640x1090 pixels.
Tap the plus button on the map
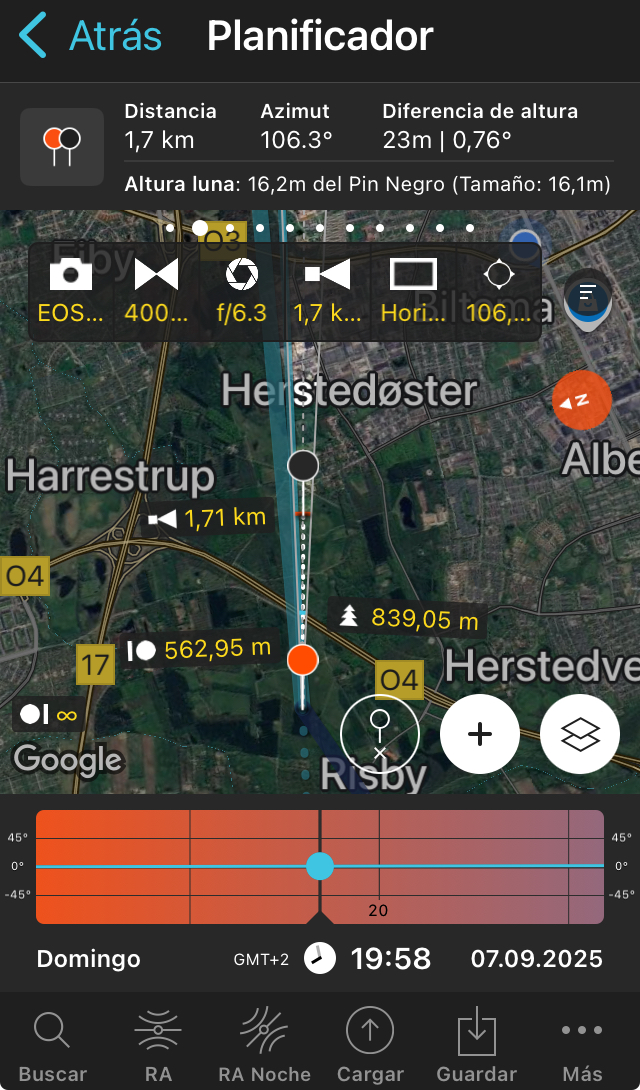[x=479, y=734]
